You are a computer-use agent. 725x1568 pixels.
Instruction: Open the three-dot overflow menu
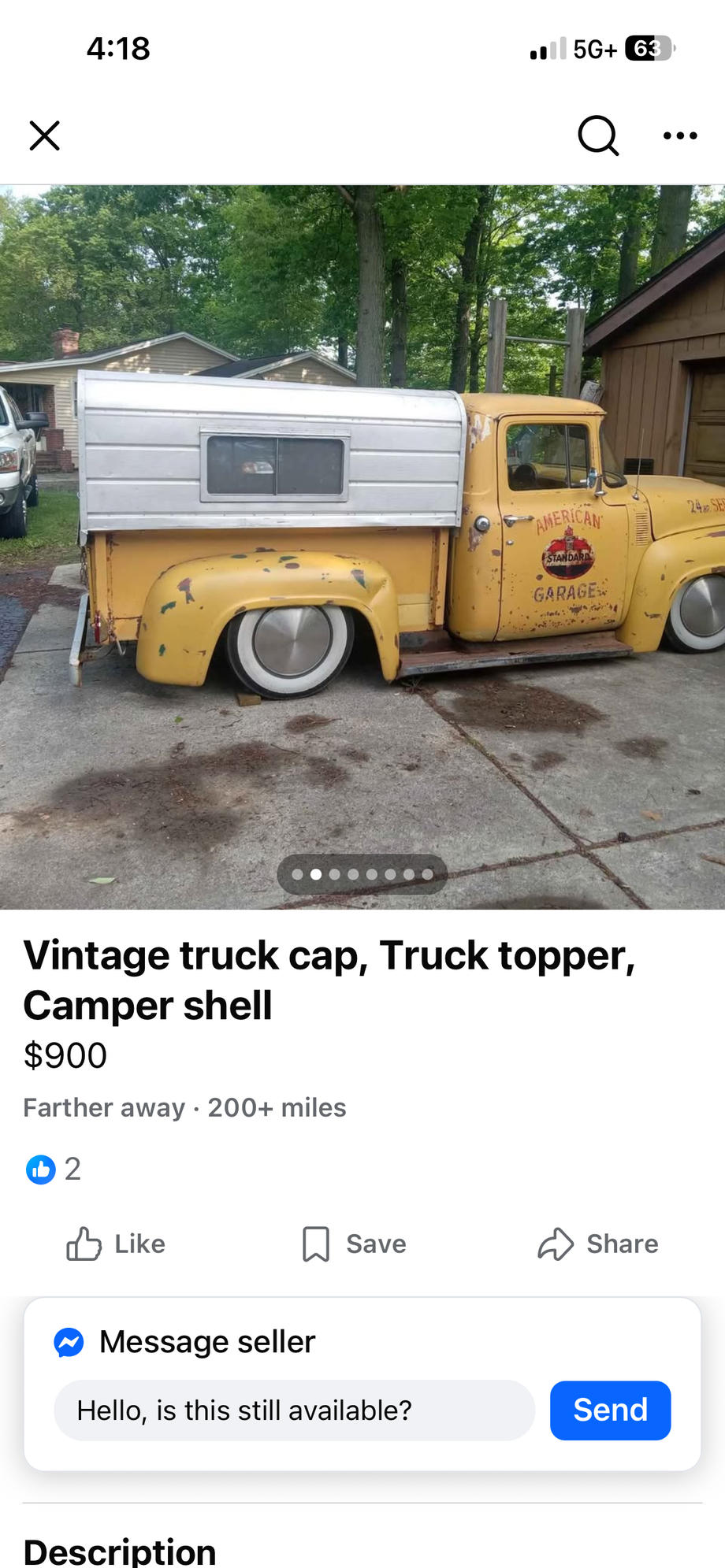coord(680,135)
